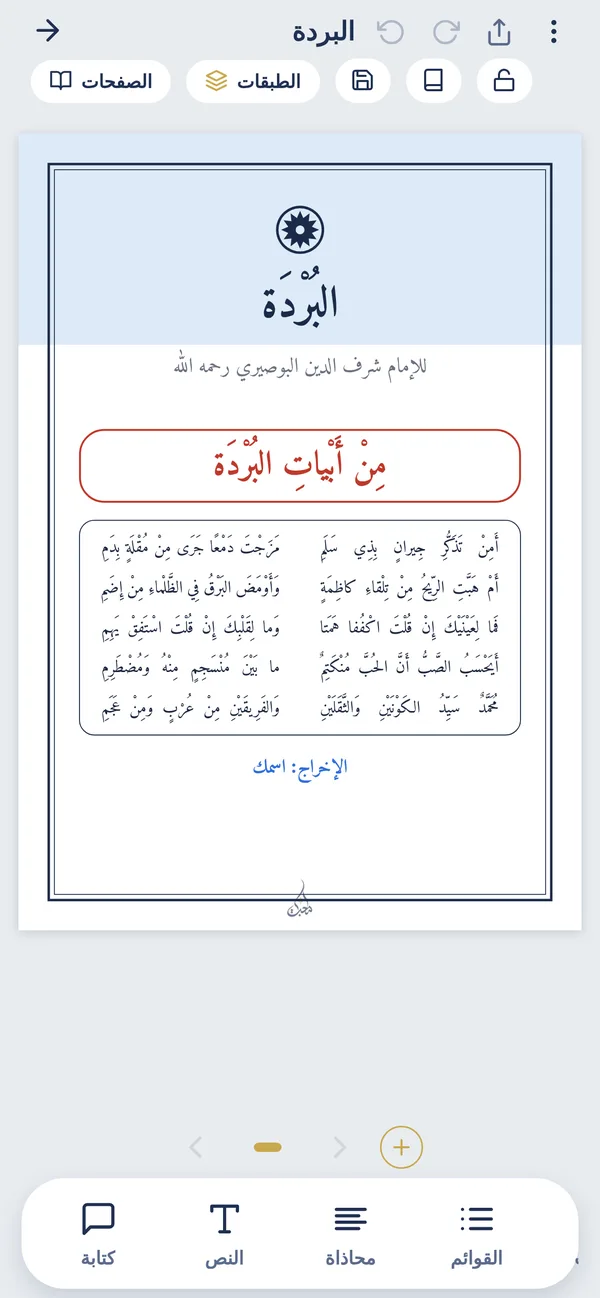
Task: Open the محاذاة alignment tool
Action: pyautogui.click(x=350, y=1234)
